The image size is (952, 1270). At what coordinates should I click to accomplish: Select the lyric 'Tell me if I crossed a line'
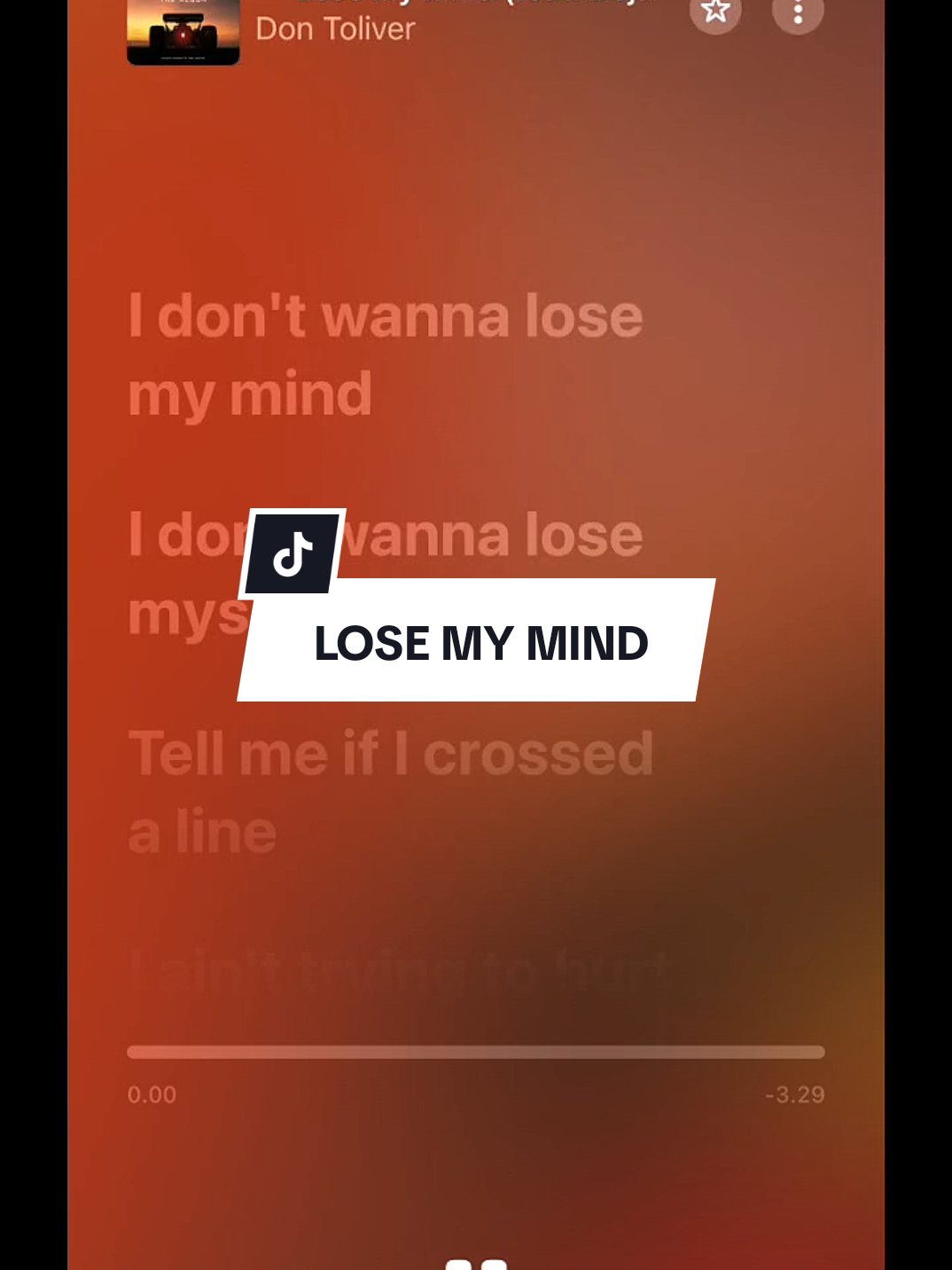click(390, 789)
